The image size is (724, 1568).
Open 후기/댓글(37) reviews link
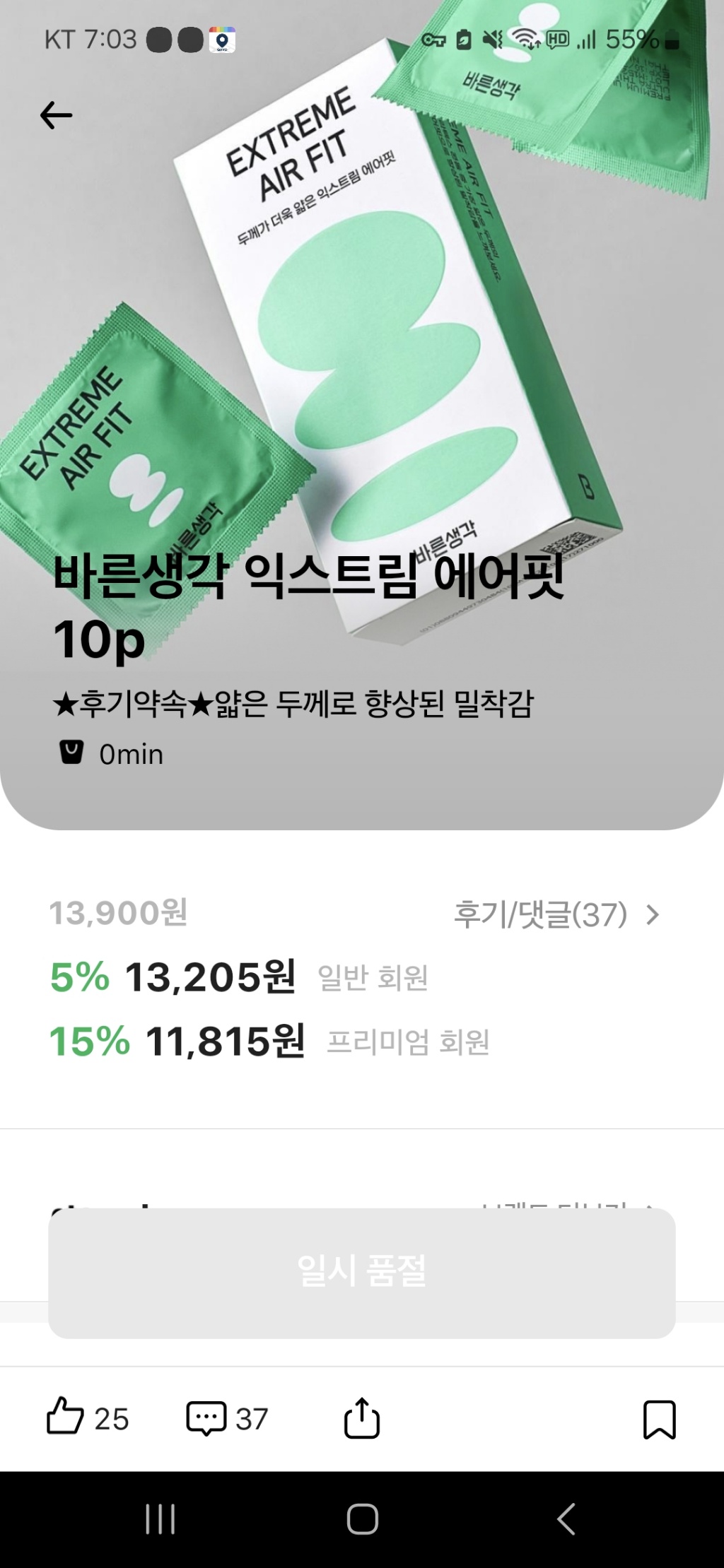[x=556, y=914]
